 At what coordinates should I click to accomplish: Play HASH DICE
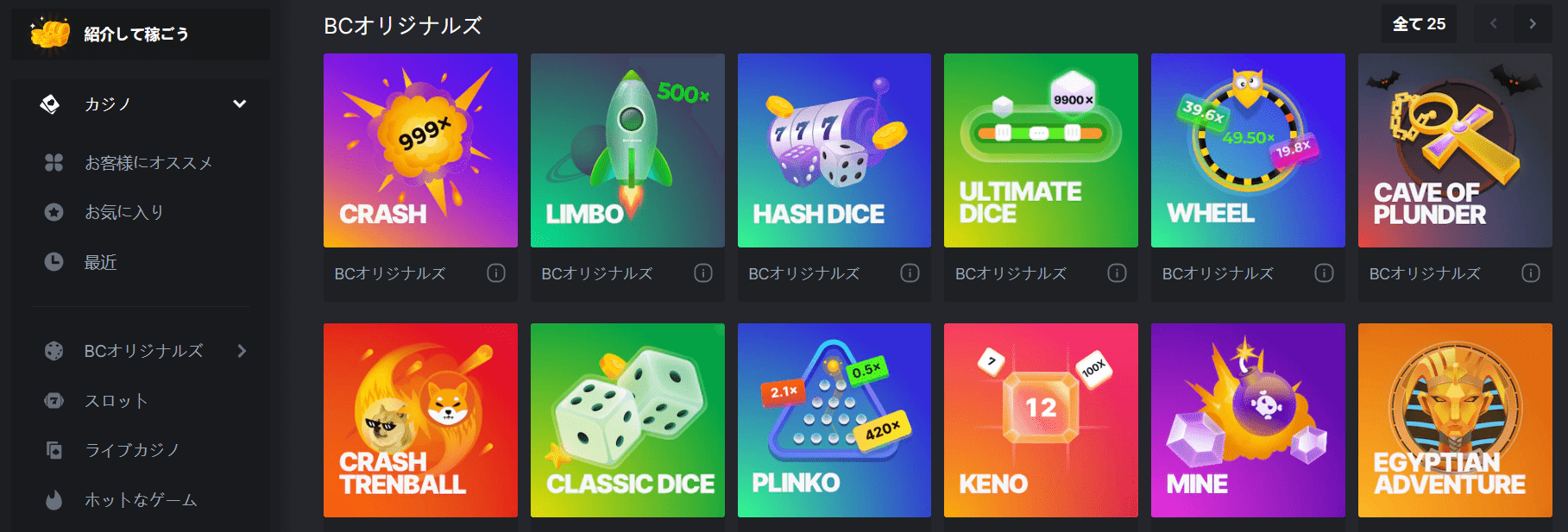pos(834,151)
